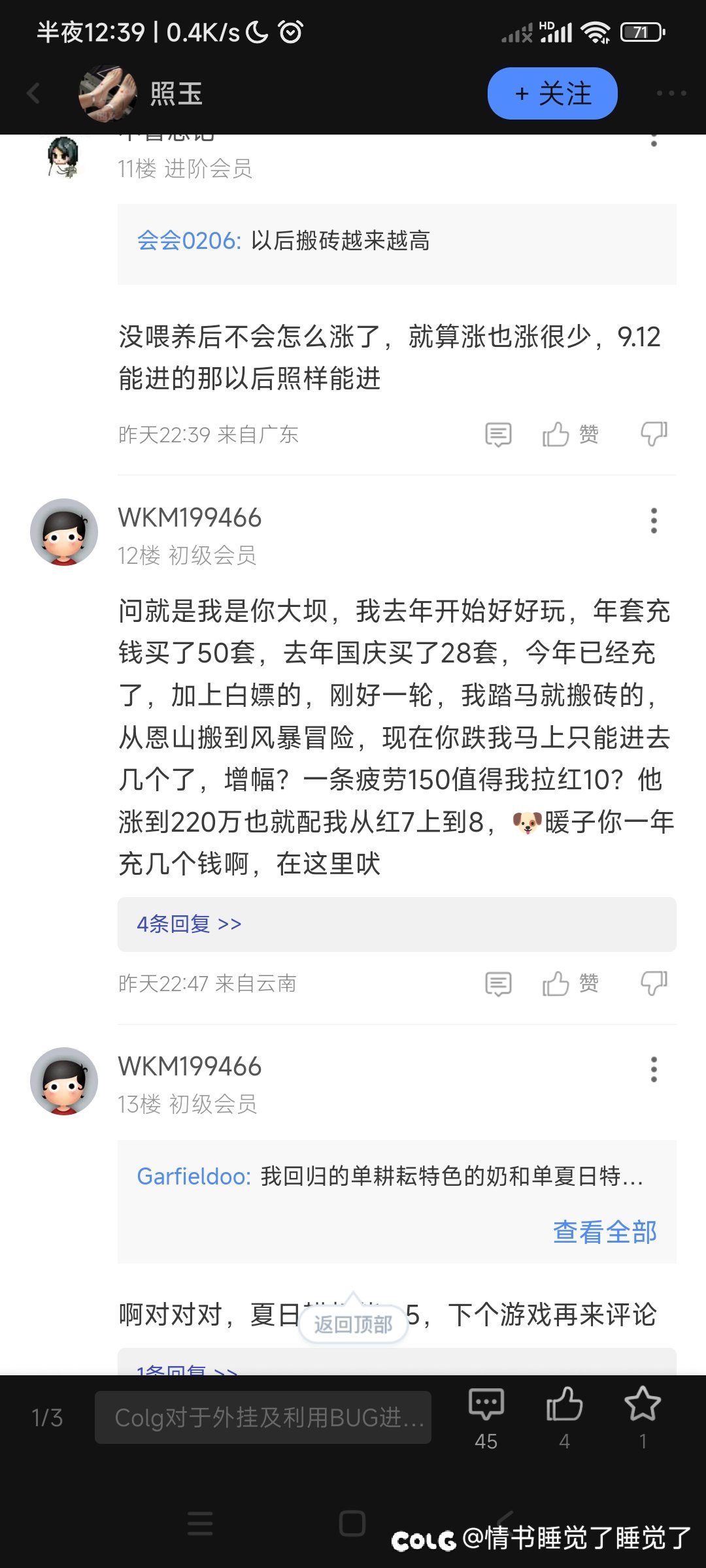Open 照玉's profile avatar in header
Viewport: 706px width, 1568px height.
point(107,93)
